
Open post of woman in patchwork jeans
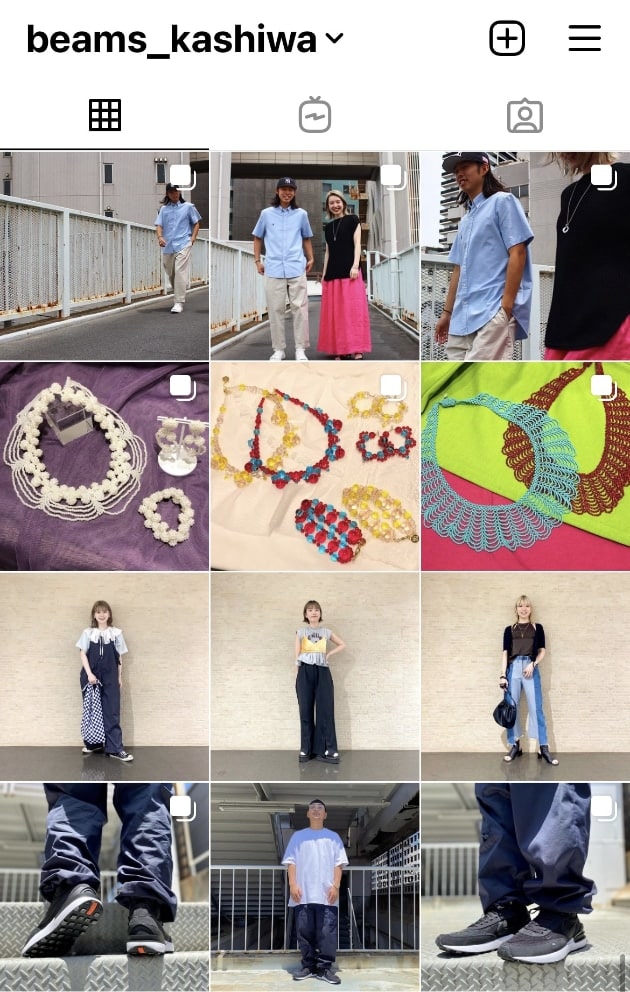click(525, 676)
